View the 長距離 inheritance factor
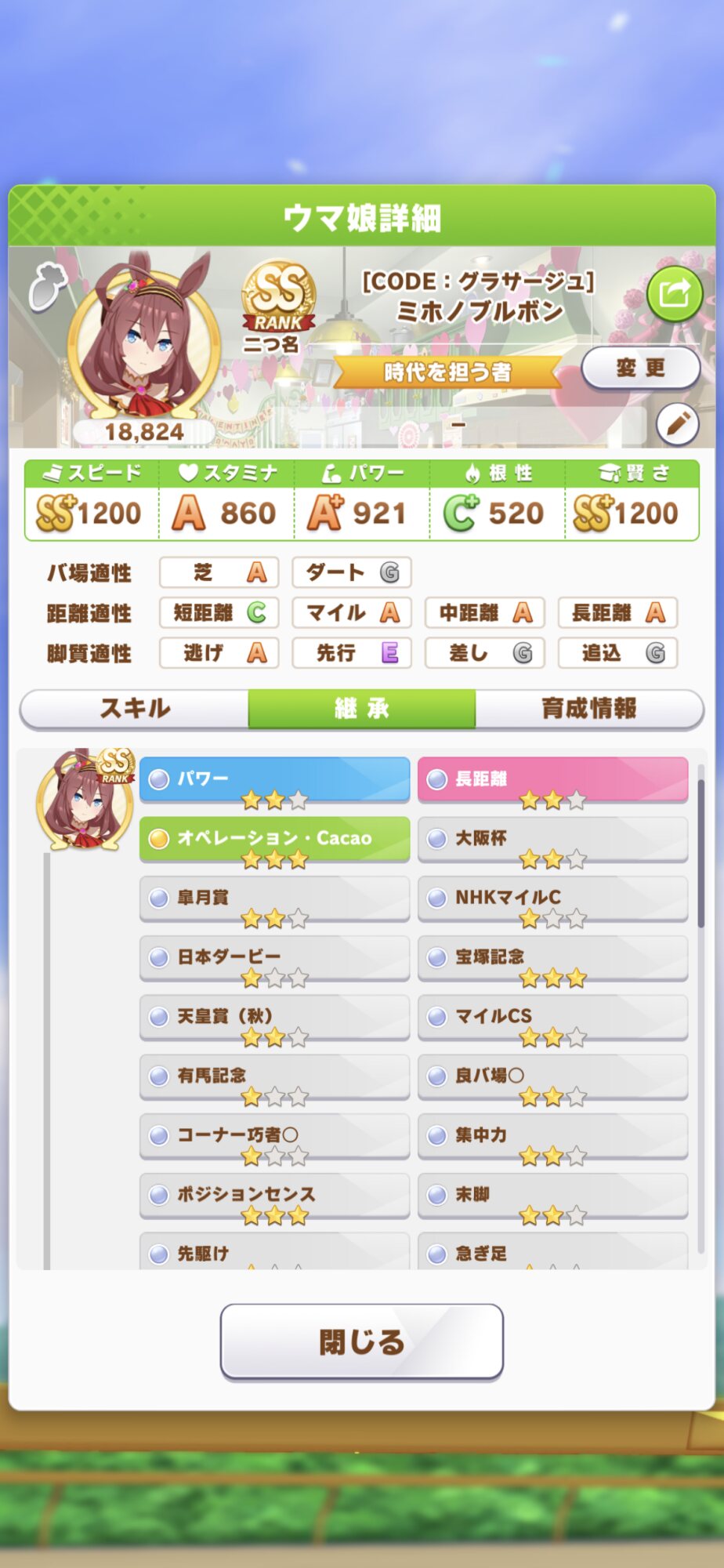Screen dimensions: 724x1568 click(553, 780)
